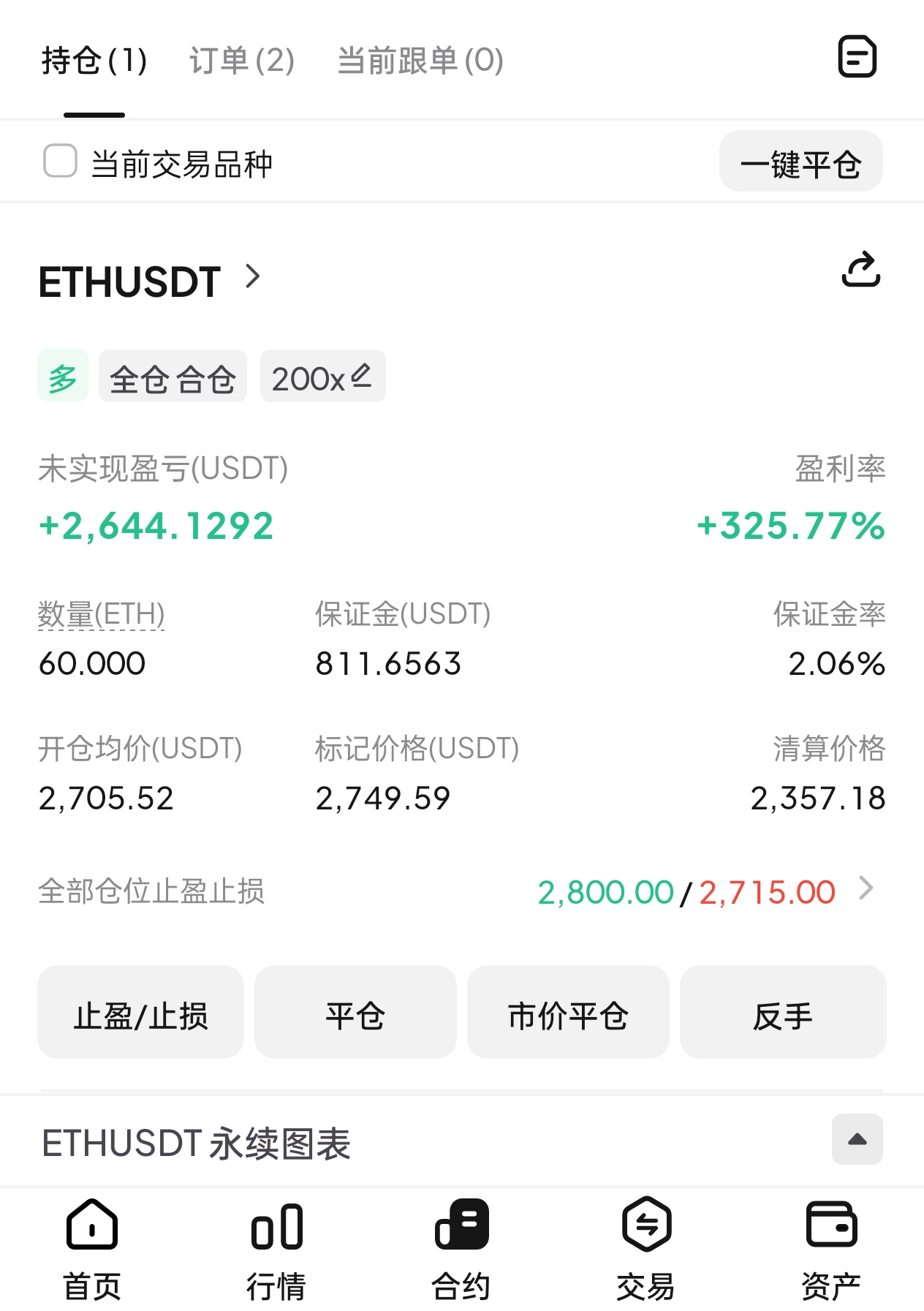924x1311 pixels.
Task: Select 市价平仓 to close at market
Action: tap(568, 1013)
